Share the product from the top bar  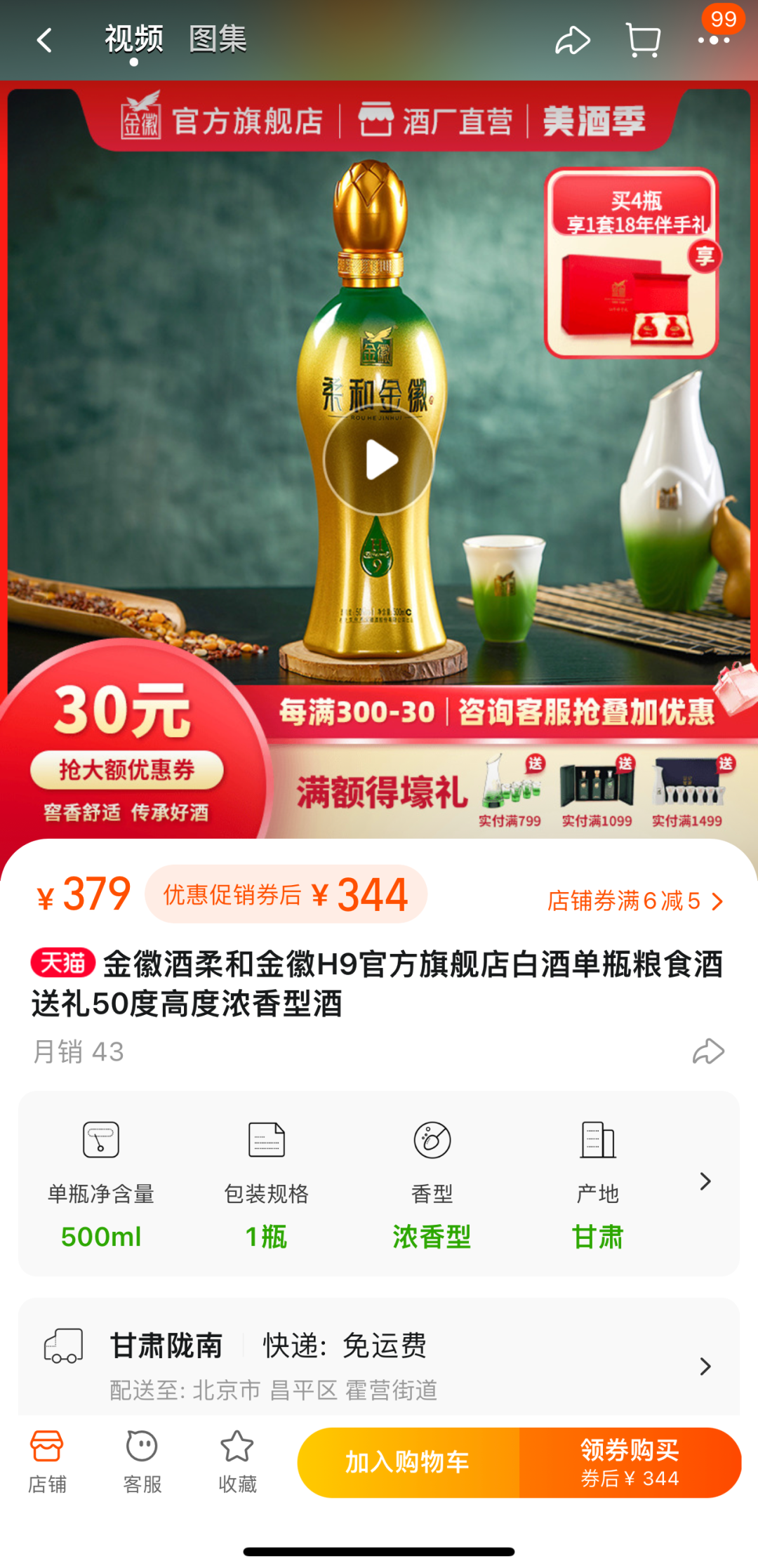(x=572, y=41)
